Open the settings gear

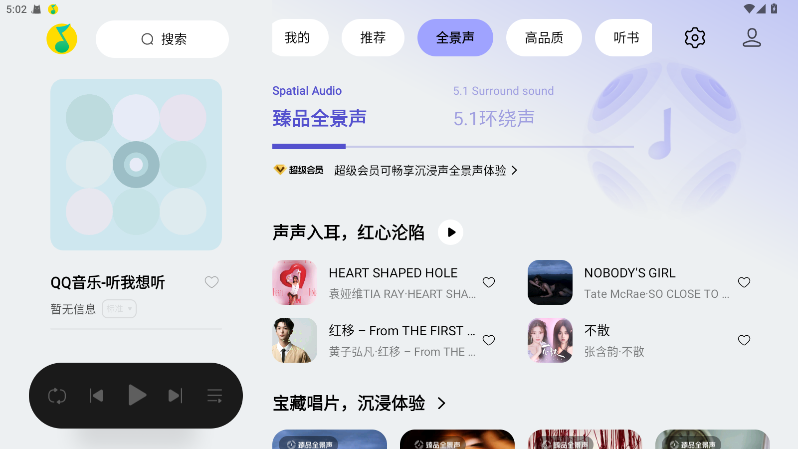(x=695, y=38)
